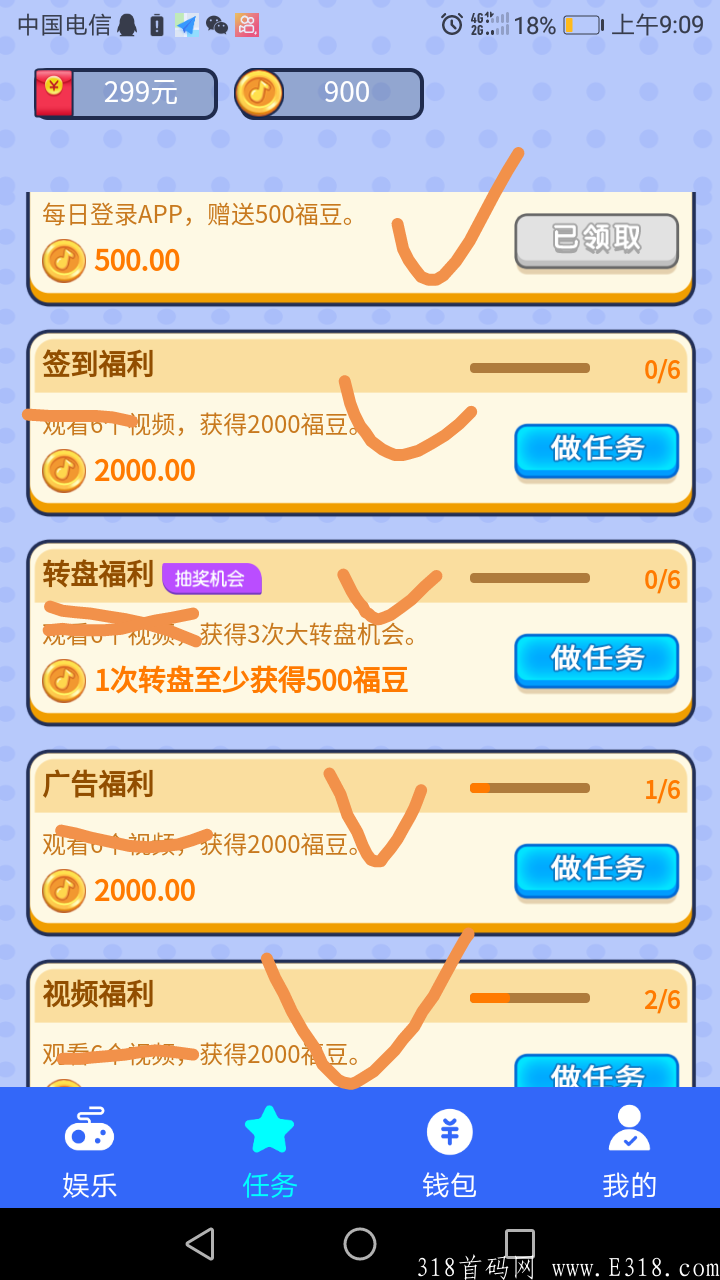
Task: Tap 做任务 in the 签到福利 card
Action: pyautogui.click(x=596, y=450)
